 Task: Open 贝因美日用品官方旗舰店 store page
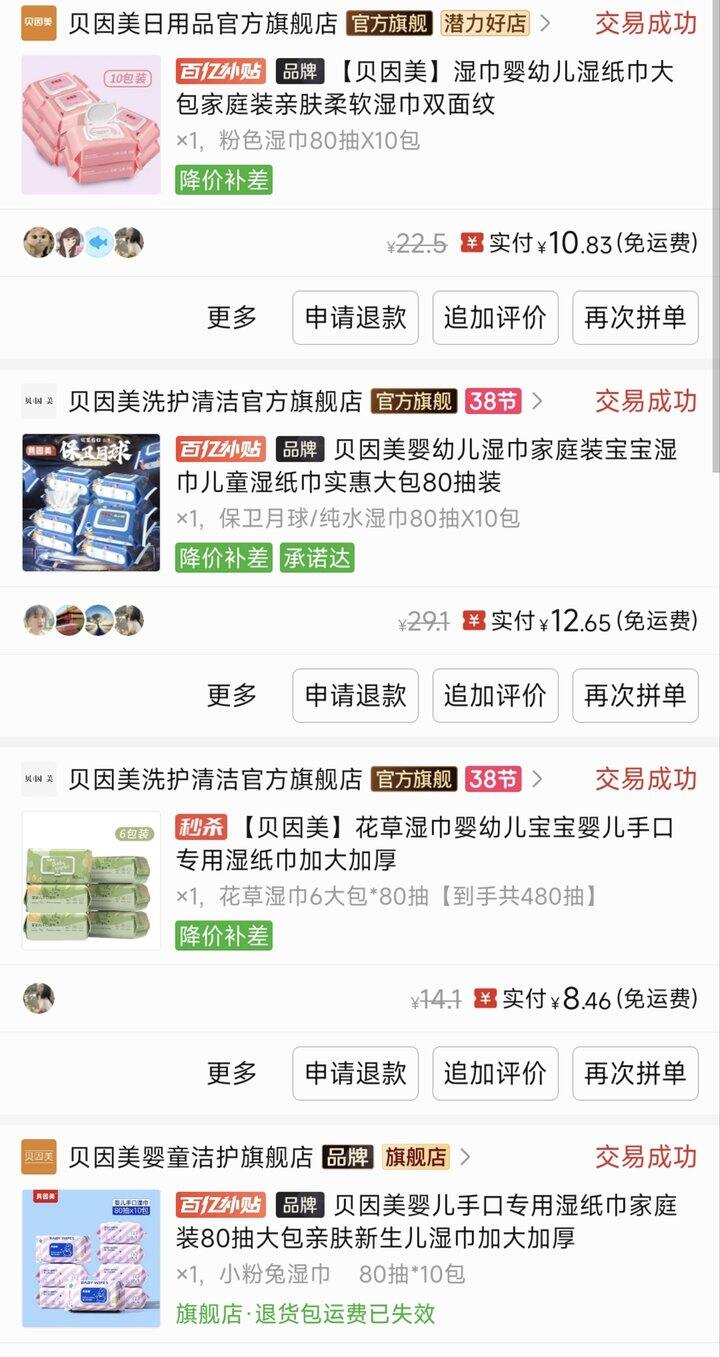202,24
